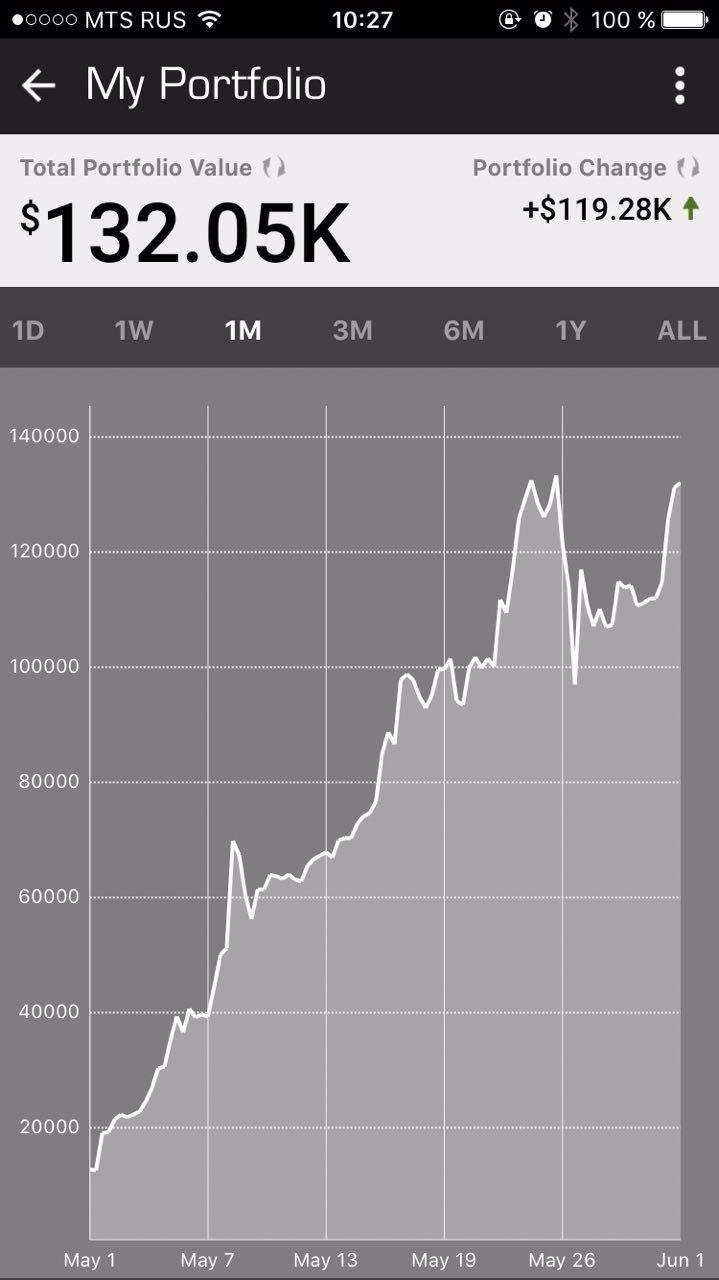Screen dimensions: 719x1280
Task: Tap the toggle icon beside Total Portfolio Value
Action: point(274,168)
